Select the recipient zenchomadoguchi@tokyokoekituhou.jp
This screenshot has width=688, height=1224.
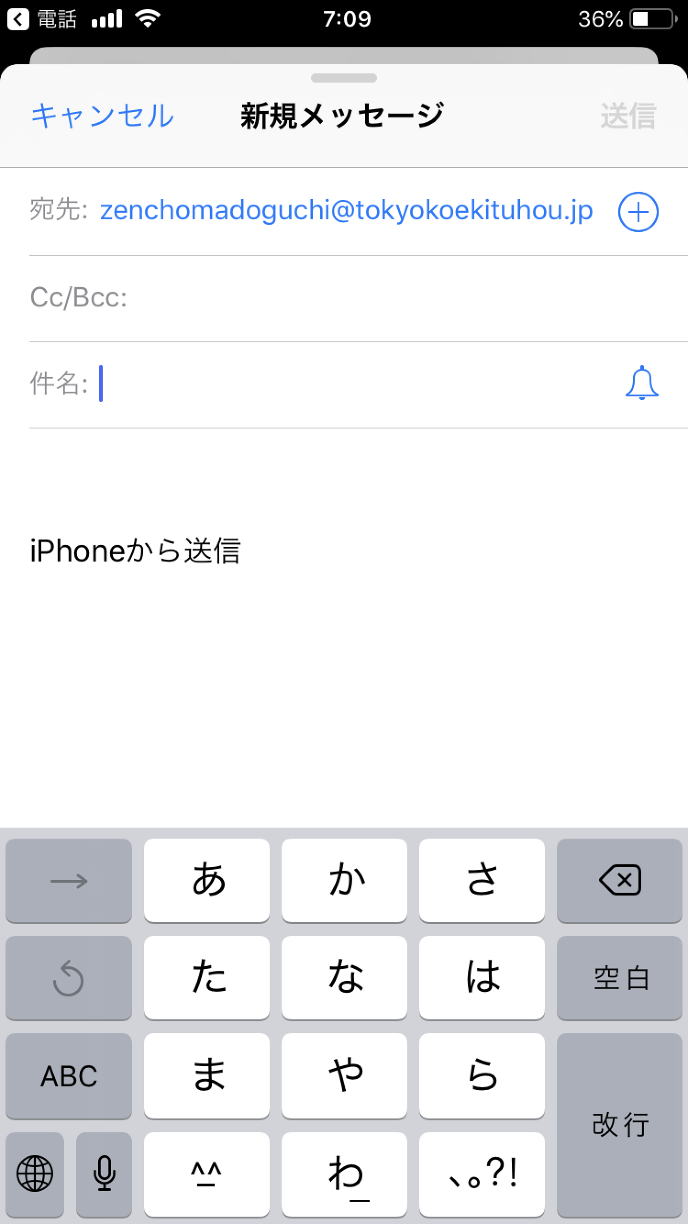[346, 211]
